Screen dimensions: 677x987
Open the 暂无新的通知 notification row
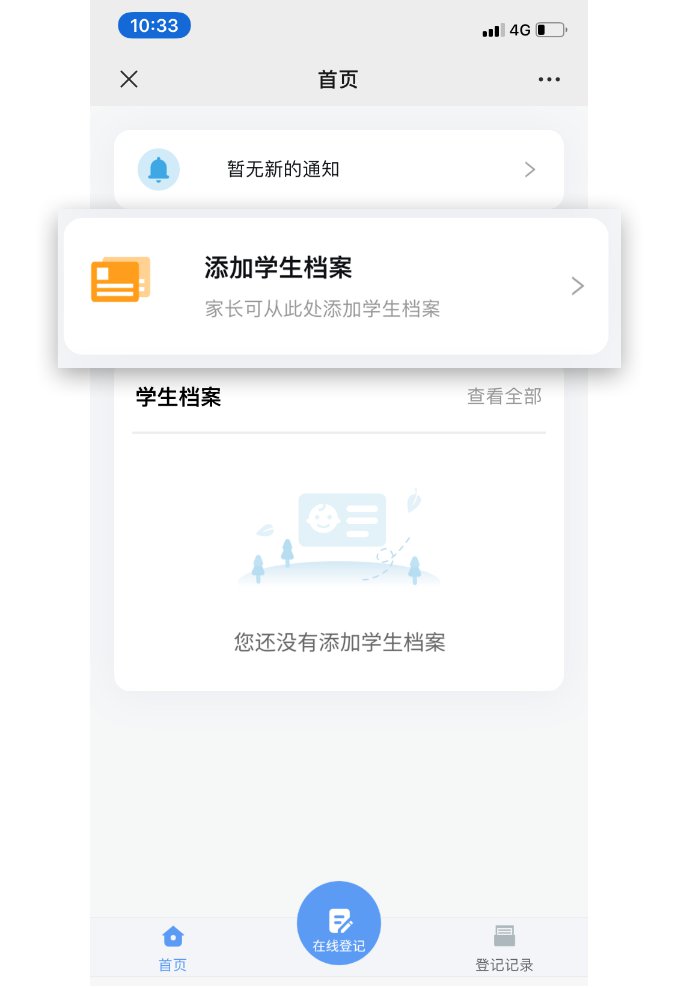(338, 170)
